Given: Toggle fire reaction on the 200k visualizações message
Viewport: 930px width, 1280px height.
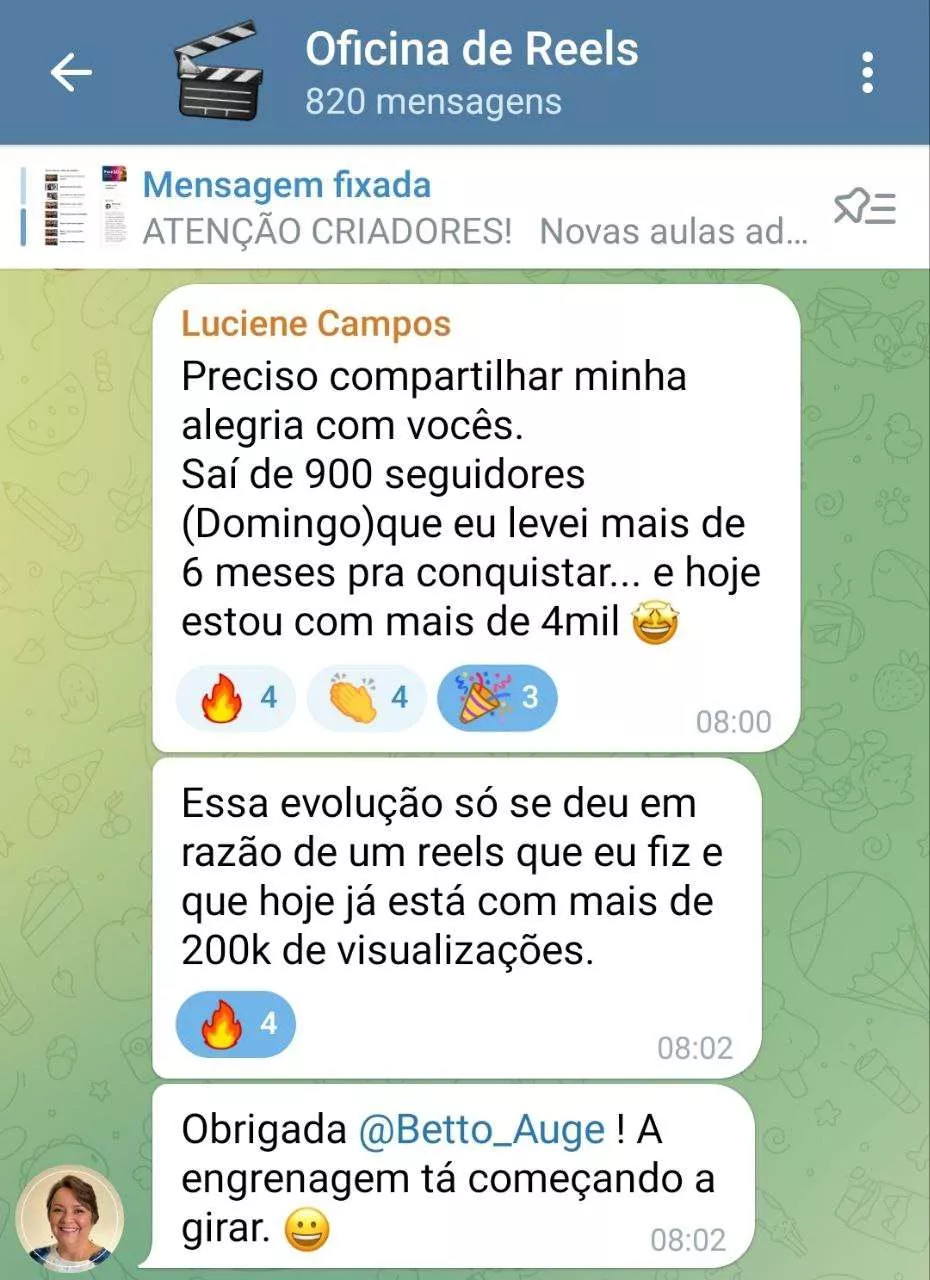Looking at the screenshot, I should pos(236,1024).
